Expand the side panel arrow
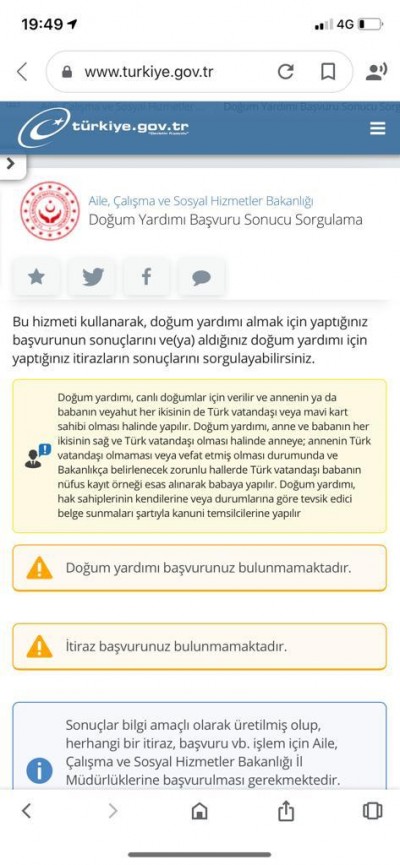This screenshot has width=400, height=865. [x=11, y=164]
